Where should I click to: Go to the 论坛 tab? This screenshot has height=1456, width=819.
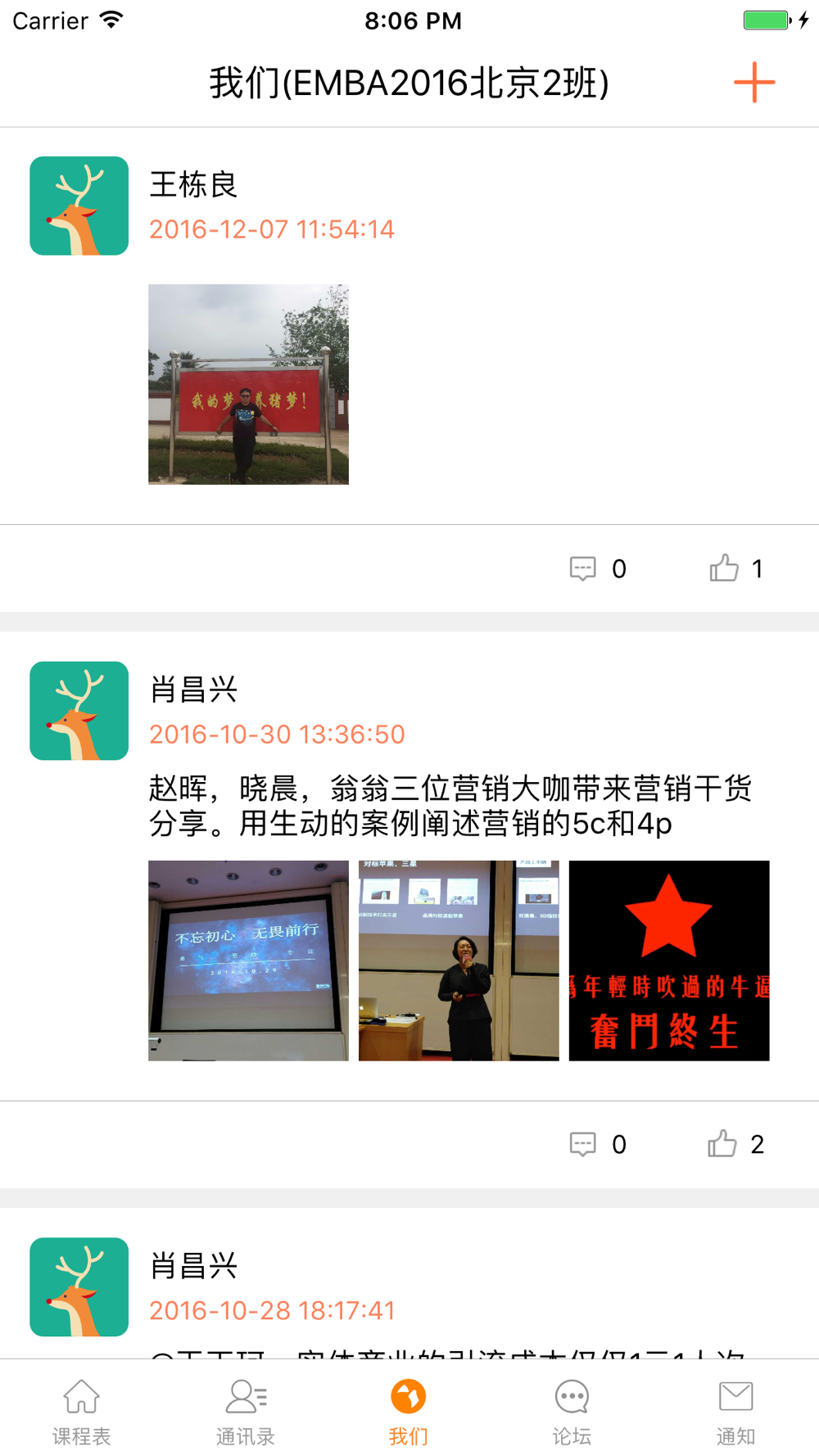coord(572,1411)
